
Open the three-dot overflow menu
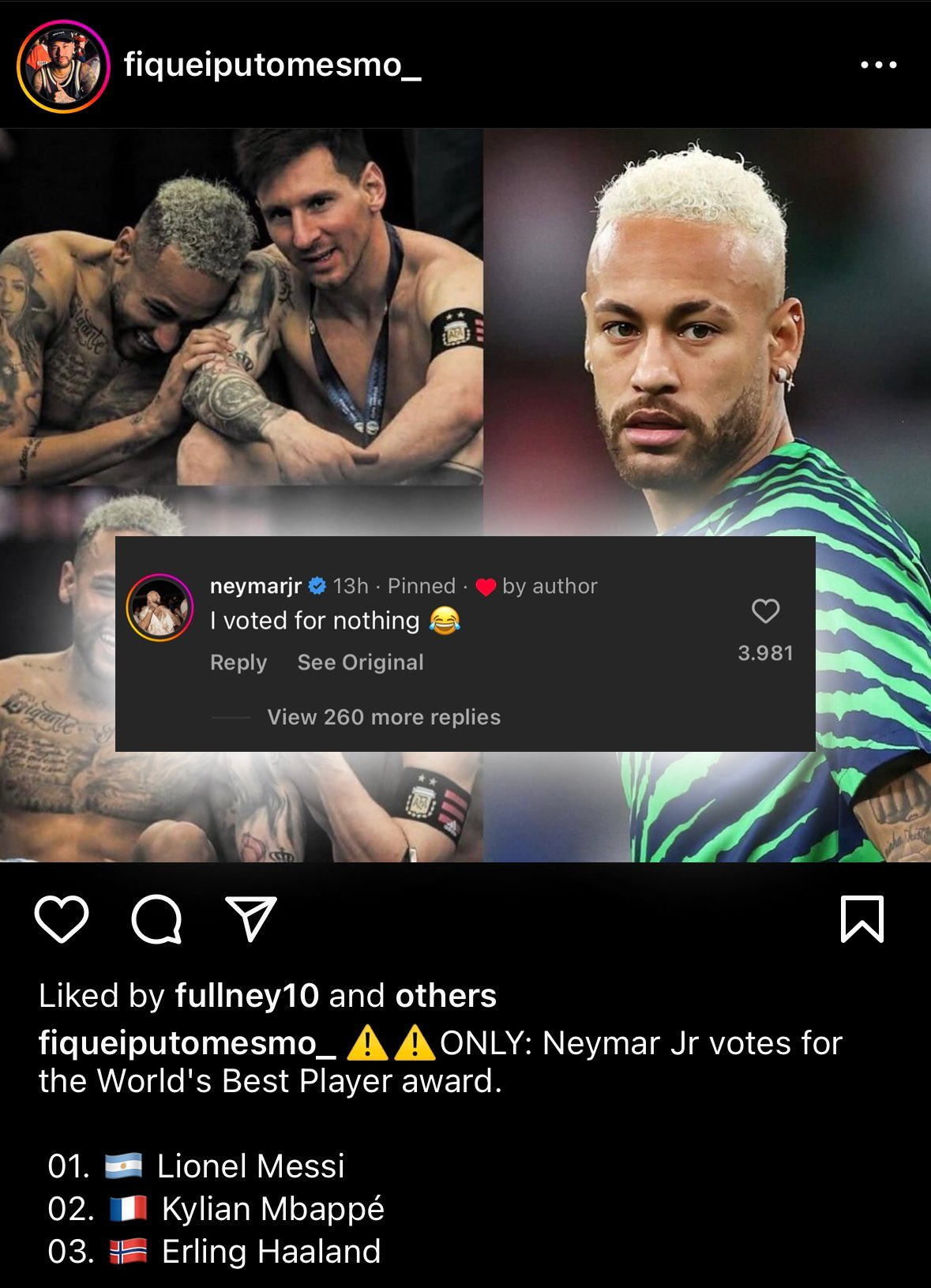pyautogui.click(x=878, y=66)
